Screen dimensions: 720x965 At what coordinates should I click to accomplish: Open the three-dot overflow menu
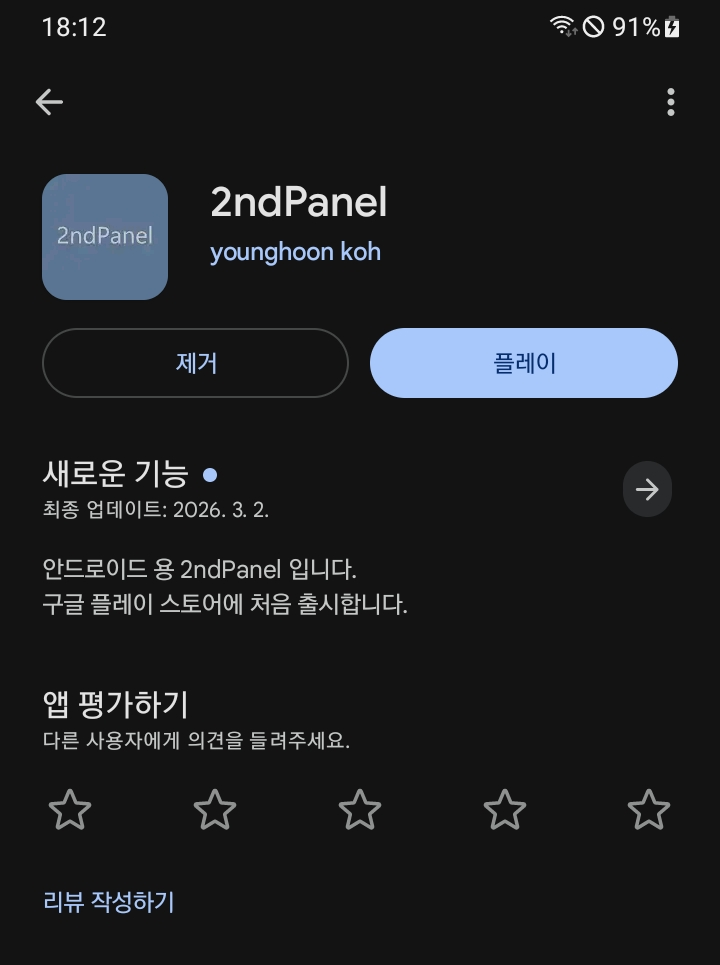pos(670,102)
